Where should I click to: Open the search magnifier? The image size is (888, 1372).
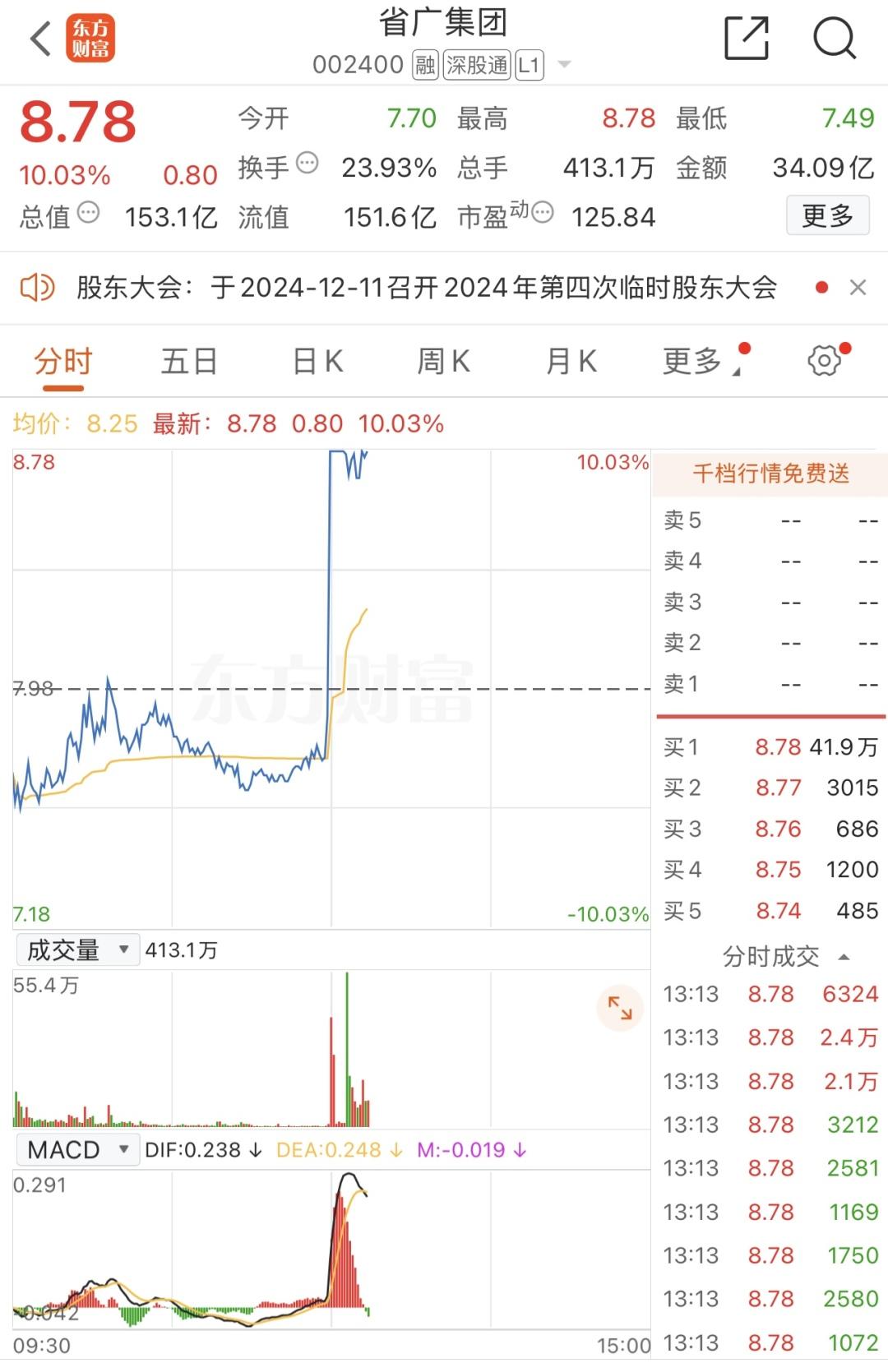835,39
